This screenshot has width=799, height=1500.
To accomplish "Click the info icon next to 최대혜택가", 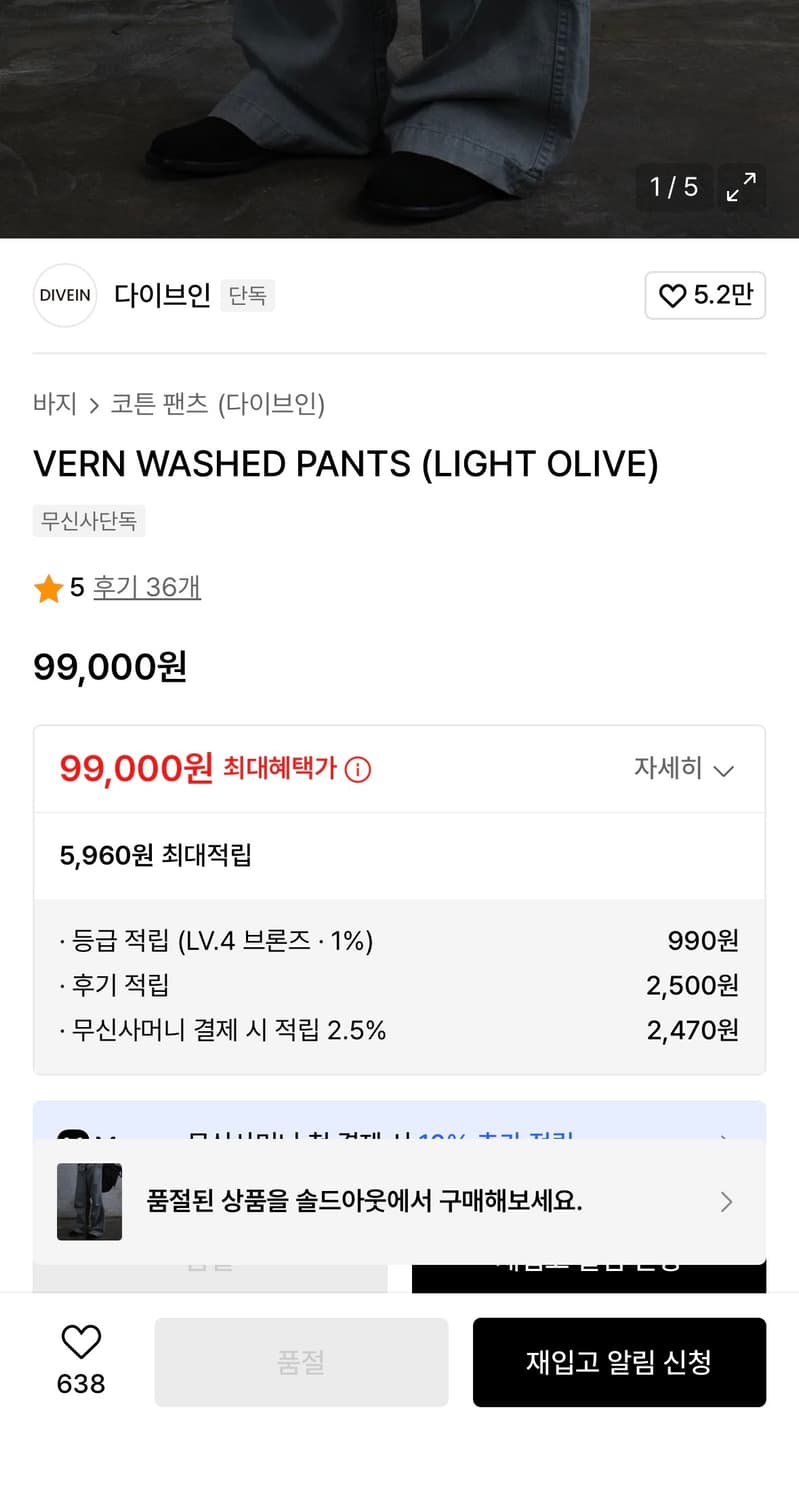I will click(358, 769).
